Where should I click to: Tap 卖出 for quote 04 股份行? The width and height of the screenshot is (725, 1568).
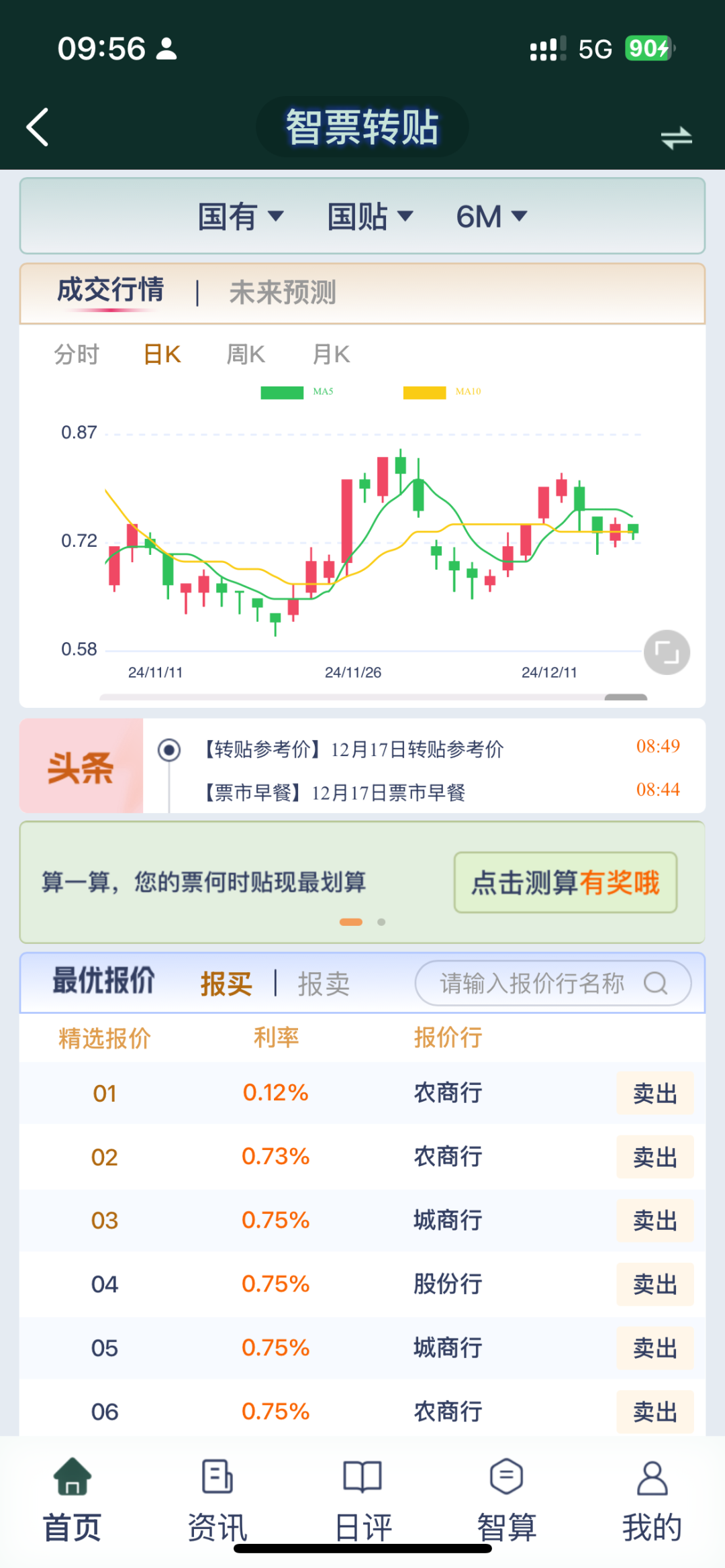pyautogui.click(x=655, y=1284)
